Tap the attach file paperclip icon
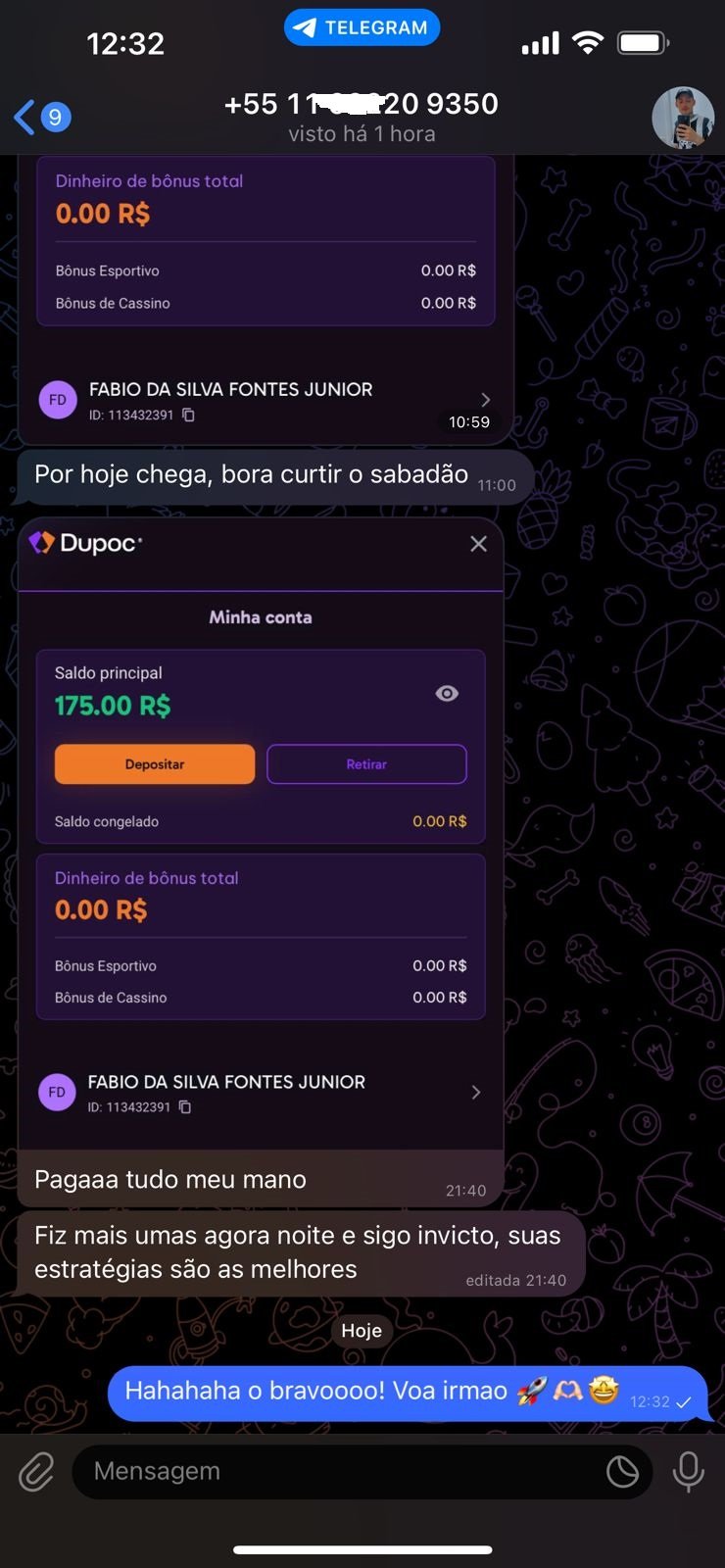725x1568 pixels. click(36, 1472)
